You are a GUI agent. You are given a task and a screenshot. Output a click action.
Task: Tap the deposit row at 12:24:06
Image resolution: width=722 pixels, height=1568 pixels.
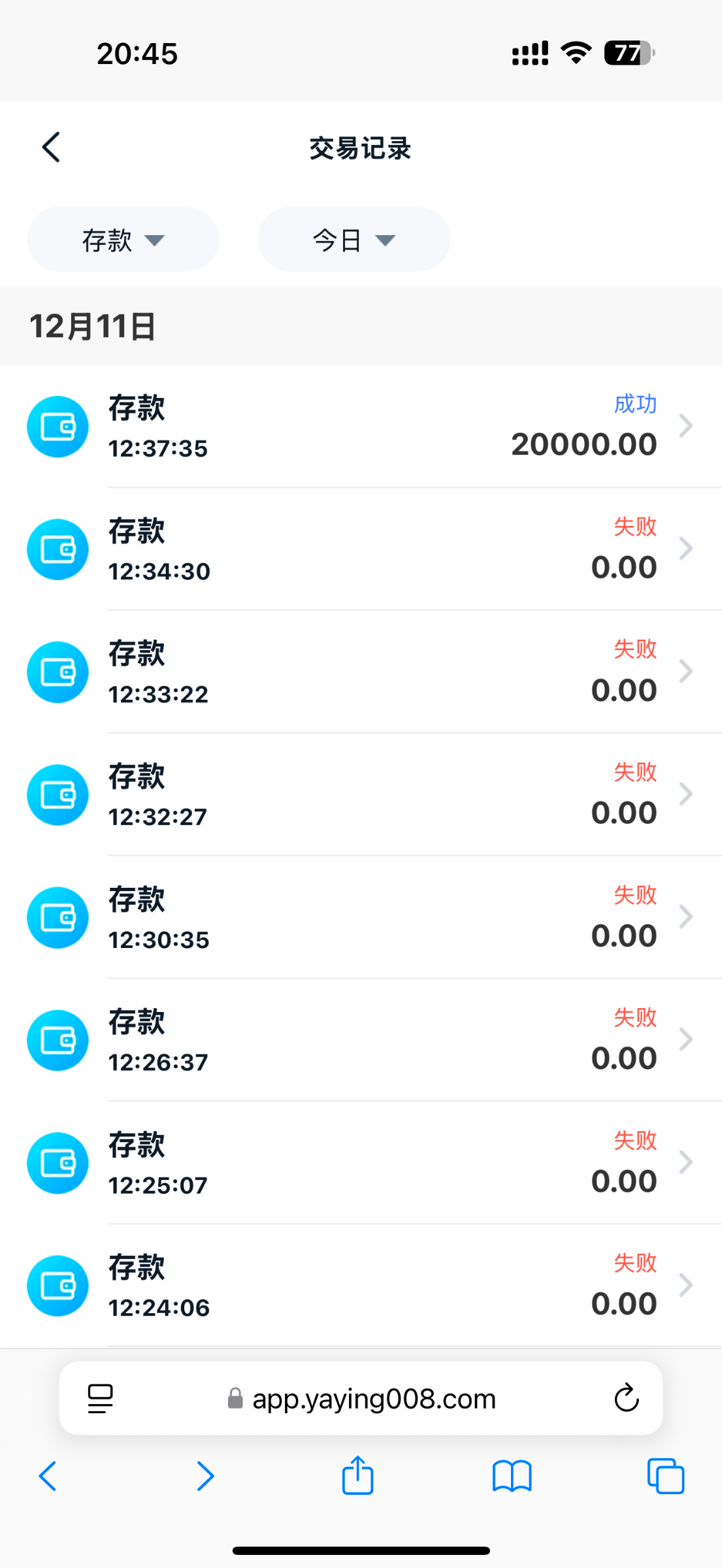361,1286
